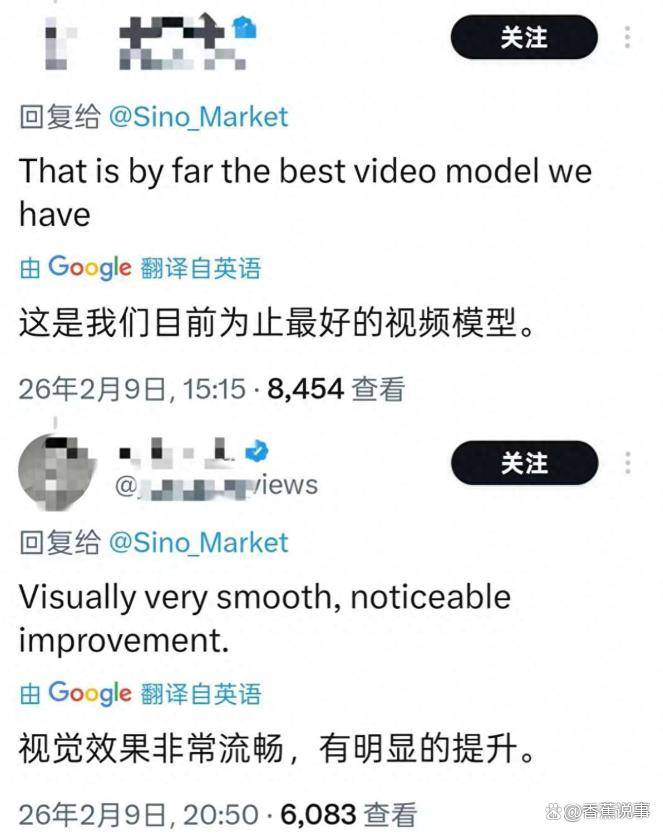Open @Sino_Market link above the visually smooth reply
Viewport: 663px width, 835px height.
197,543
